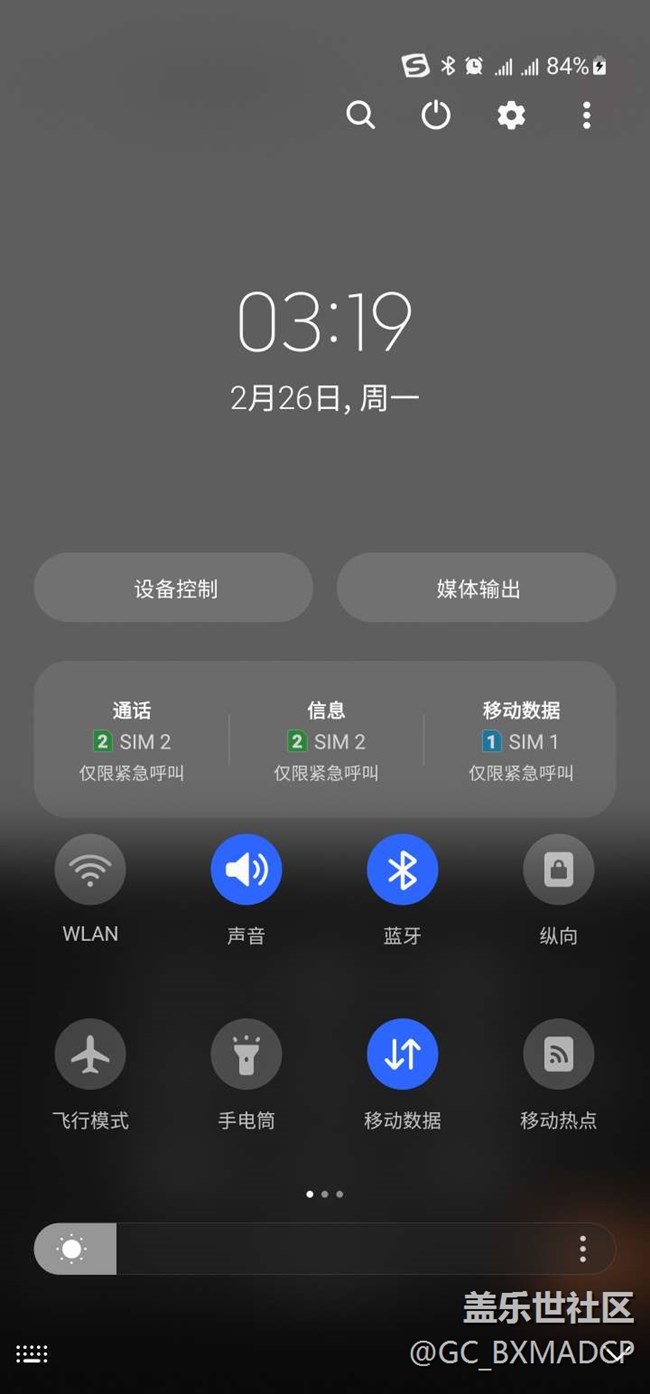Turn on WLAN
Screen dimensions: 650x1394
pyautogui.click(x=90, y=870)
